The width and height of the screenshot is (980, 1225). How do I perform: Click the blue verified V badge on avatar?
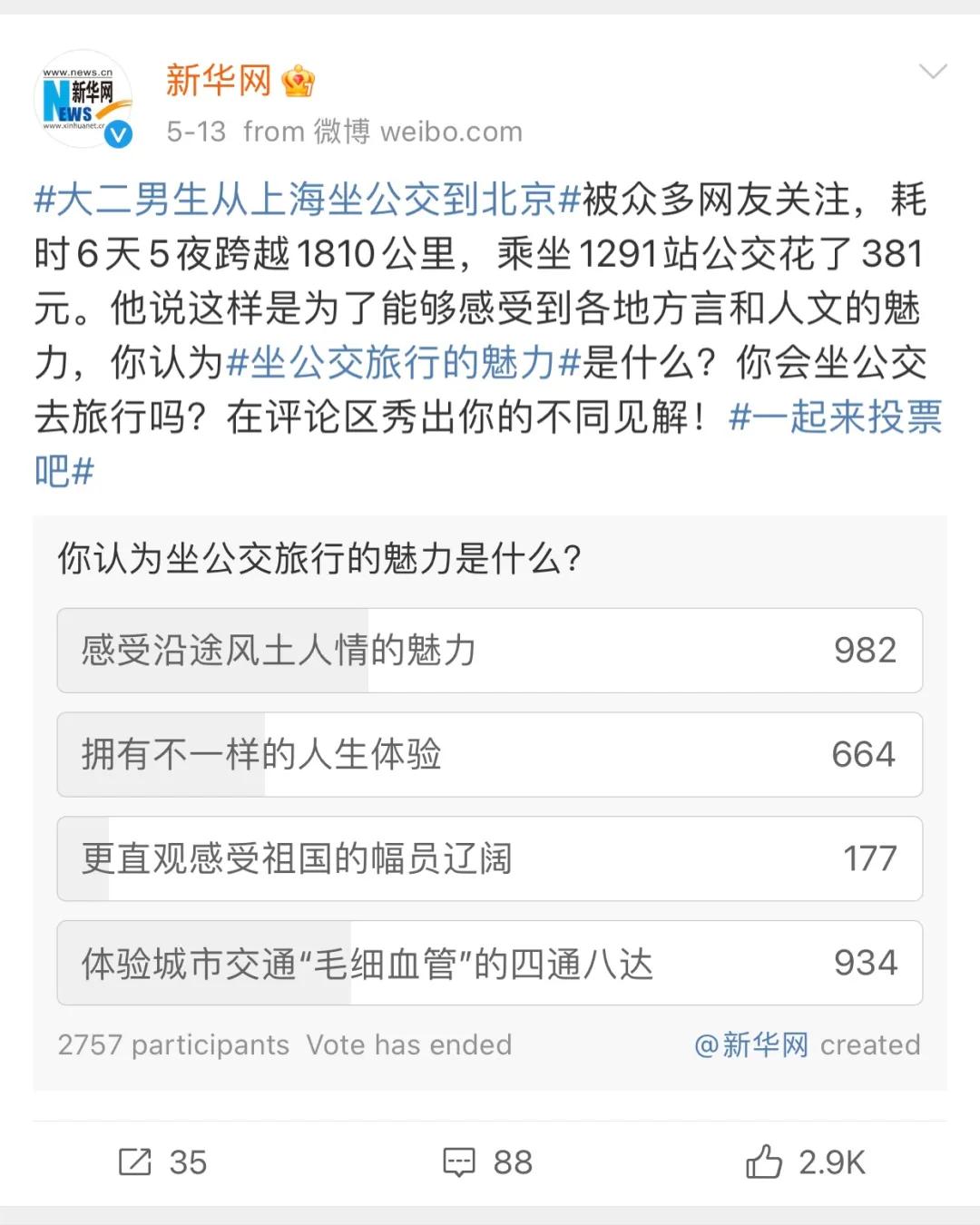click(x=117, y=132)
